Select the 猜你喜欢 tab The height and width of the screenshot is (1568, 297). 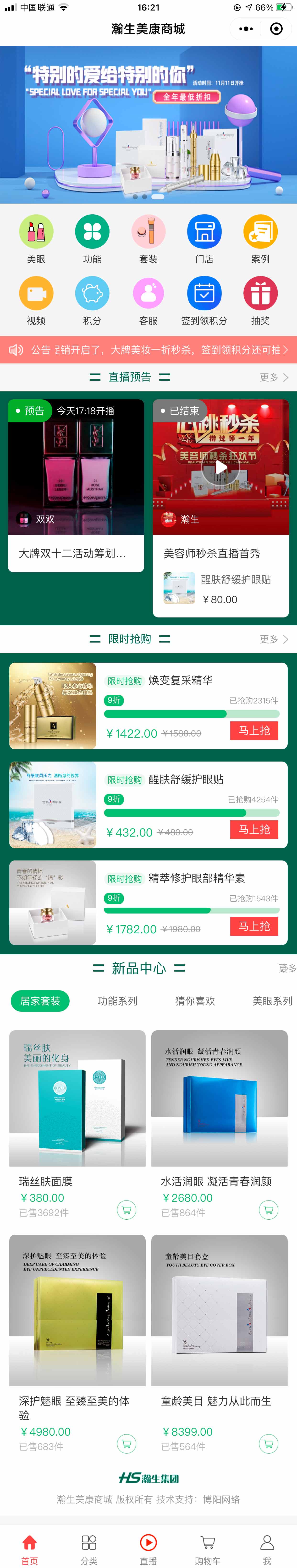click(195, 1001)
